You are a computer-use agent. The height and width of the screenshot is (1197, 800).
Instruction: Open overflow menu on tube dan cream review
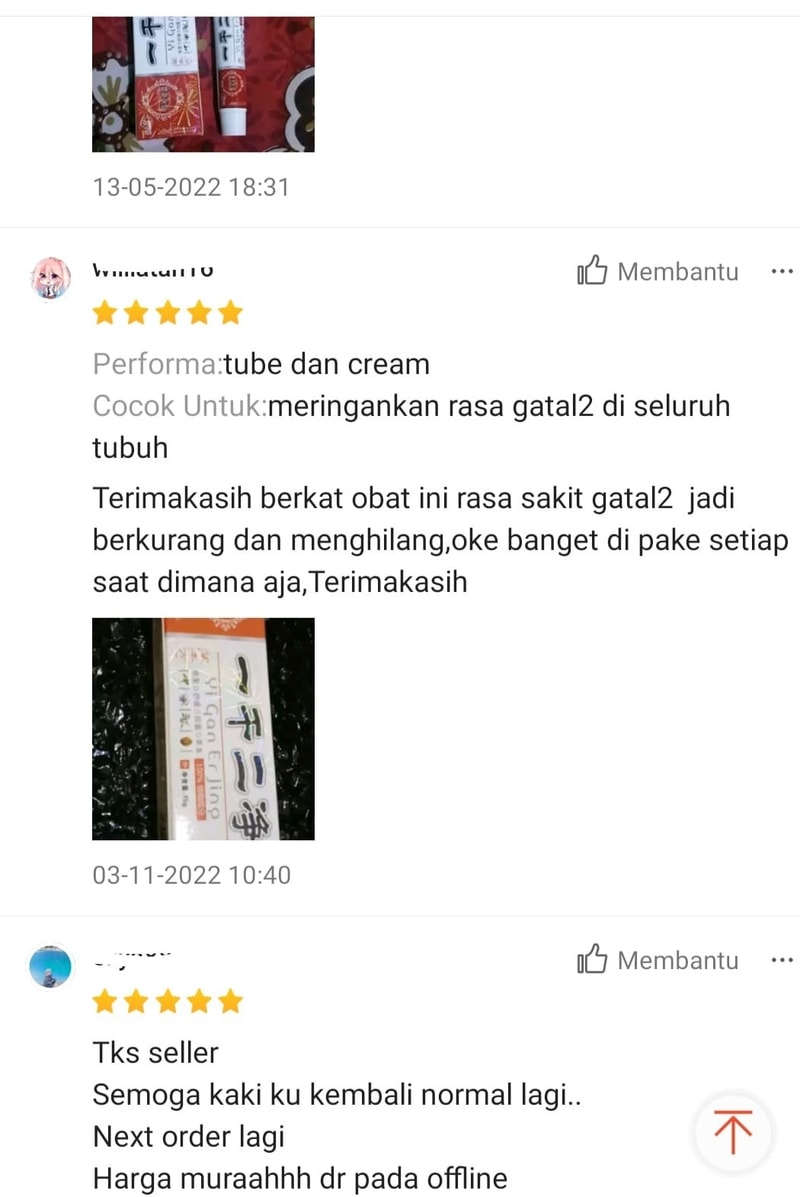pos(781,272)
